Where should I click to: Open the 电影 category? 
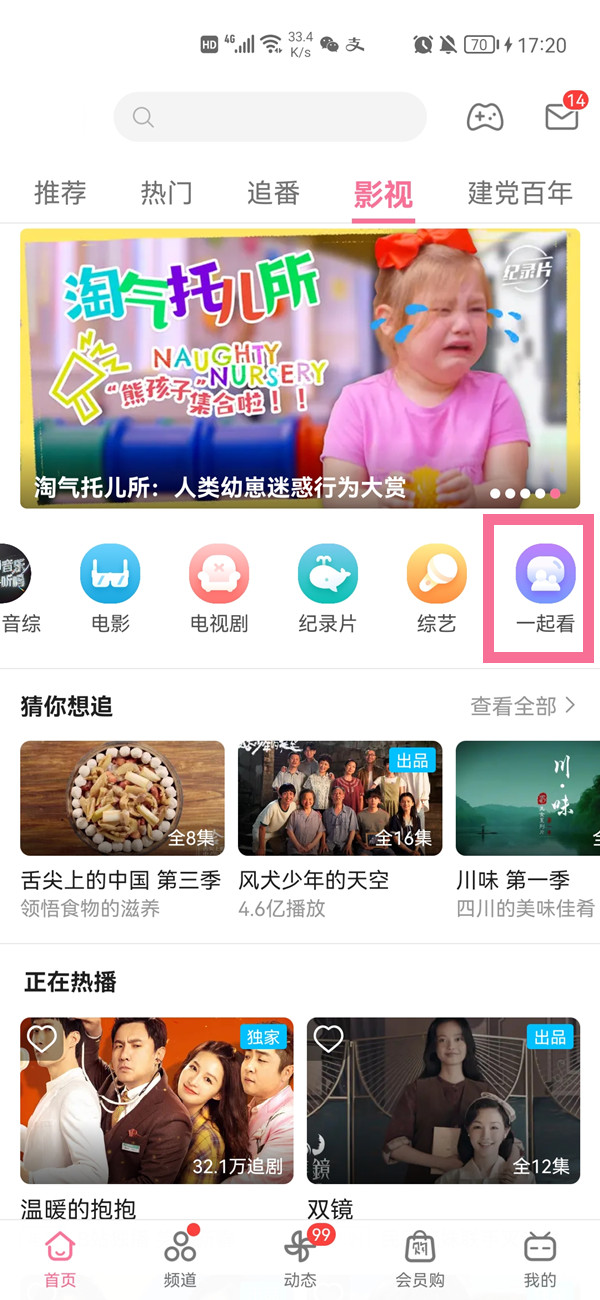coord(110,589)
